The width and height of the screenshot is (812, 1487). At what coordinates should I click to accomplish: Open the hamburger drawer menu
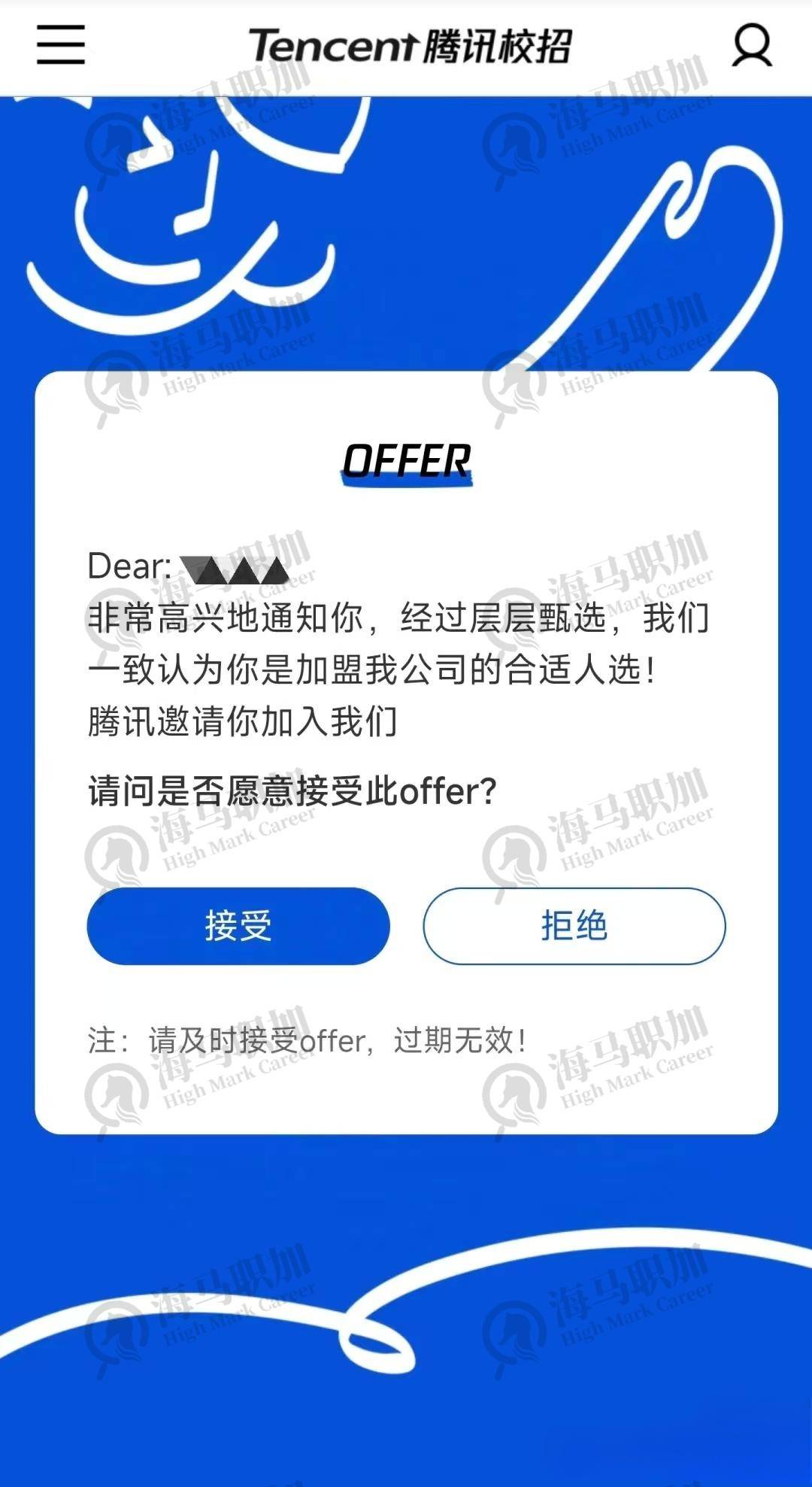coord(61,44)
